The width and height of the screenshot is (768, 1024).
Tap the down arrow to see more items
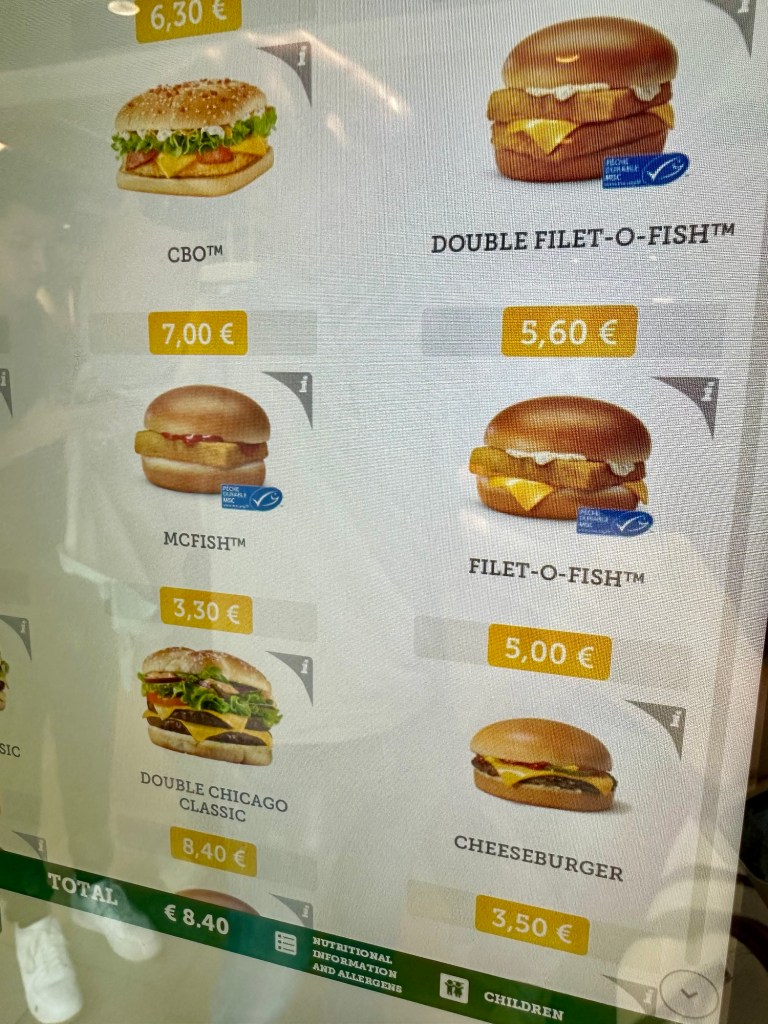point(689,994)
